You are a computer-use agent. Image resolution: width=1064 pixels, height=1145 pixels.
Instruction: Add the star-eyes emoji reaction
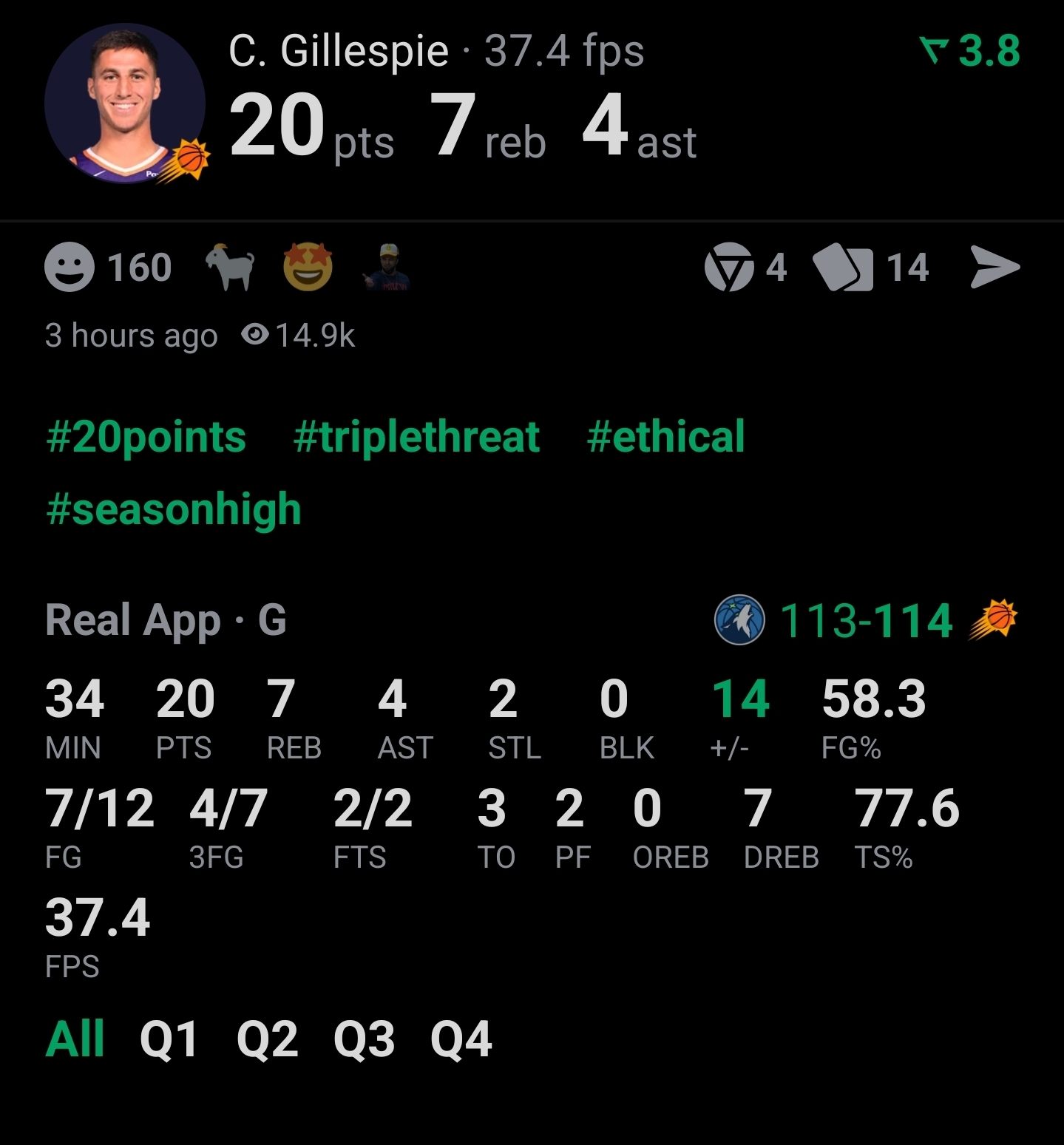[x=308, y=267]
